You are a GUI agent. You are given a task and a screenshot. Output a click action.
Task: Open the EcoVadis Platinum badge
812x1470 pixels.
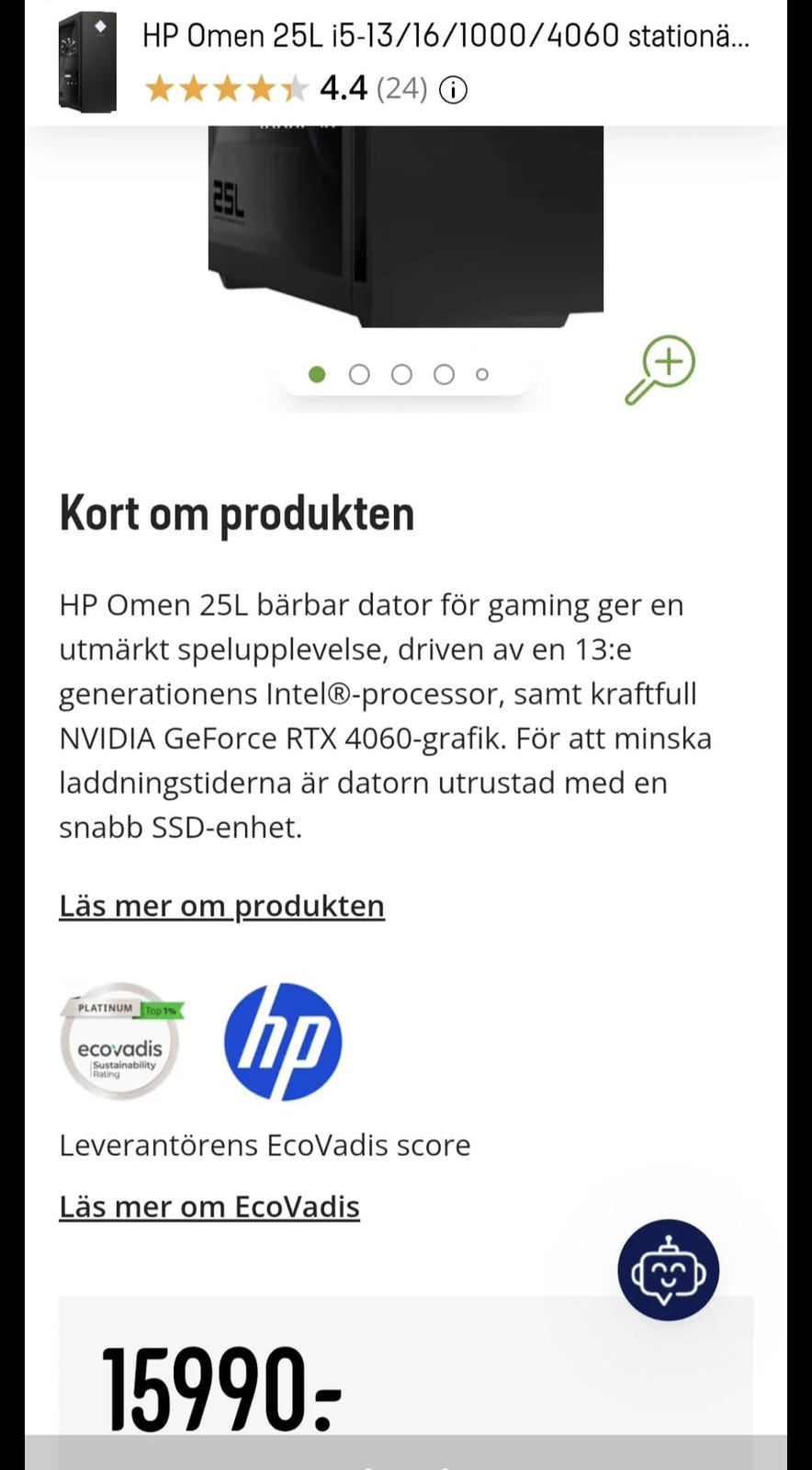click(122, 1041)
